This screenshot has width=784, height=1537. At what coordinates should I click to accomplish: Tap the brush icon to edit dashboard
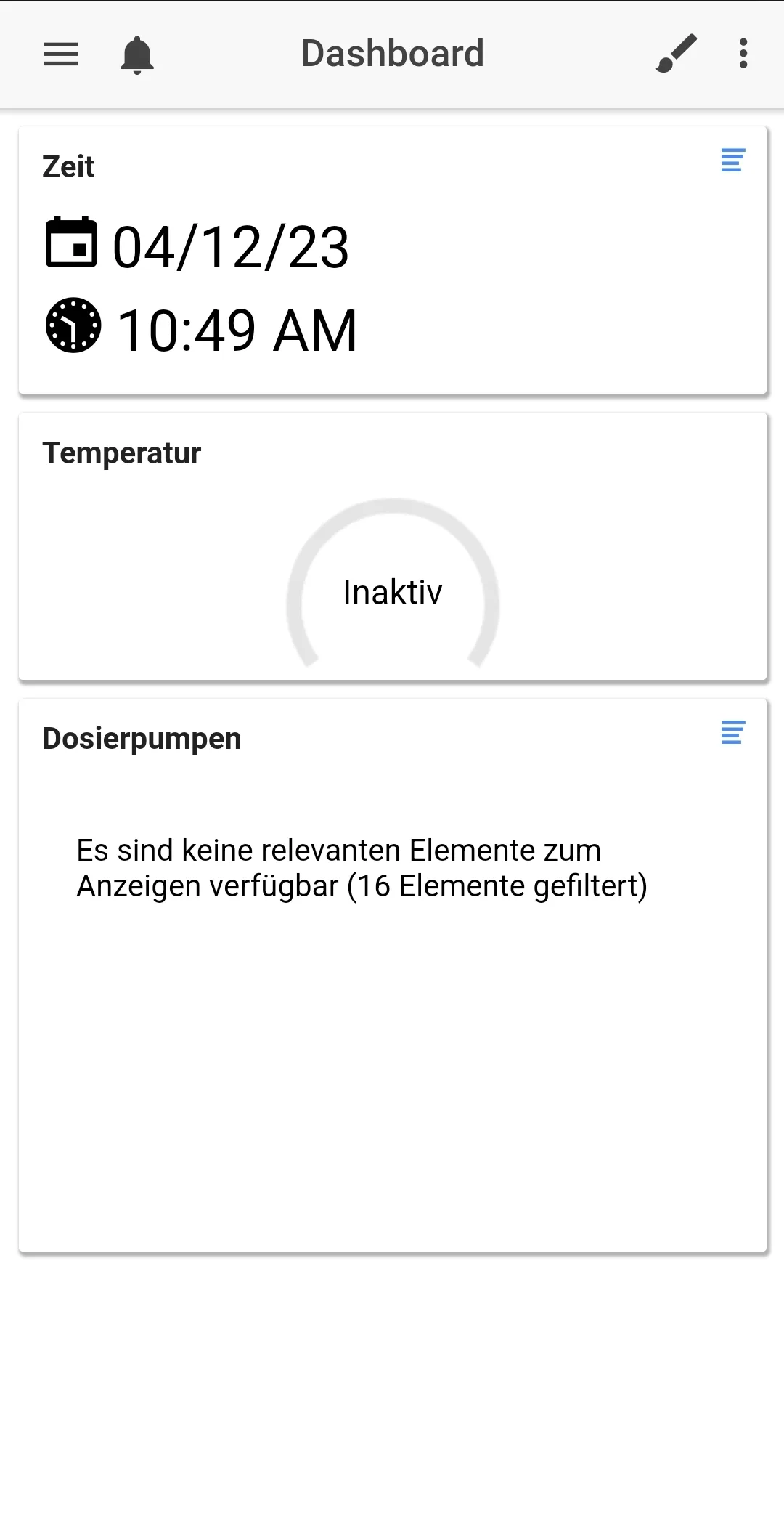coord(676,54)
